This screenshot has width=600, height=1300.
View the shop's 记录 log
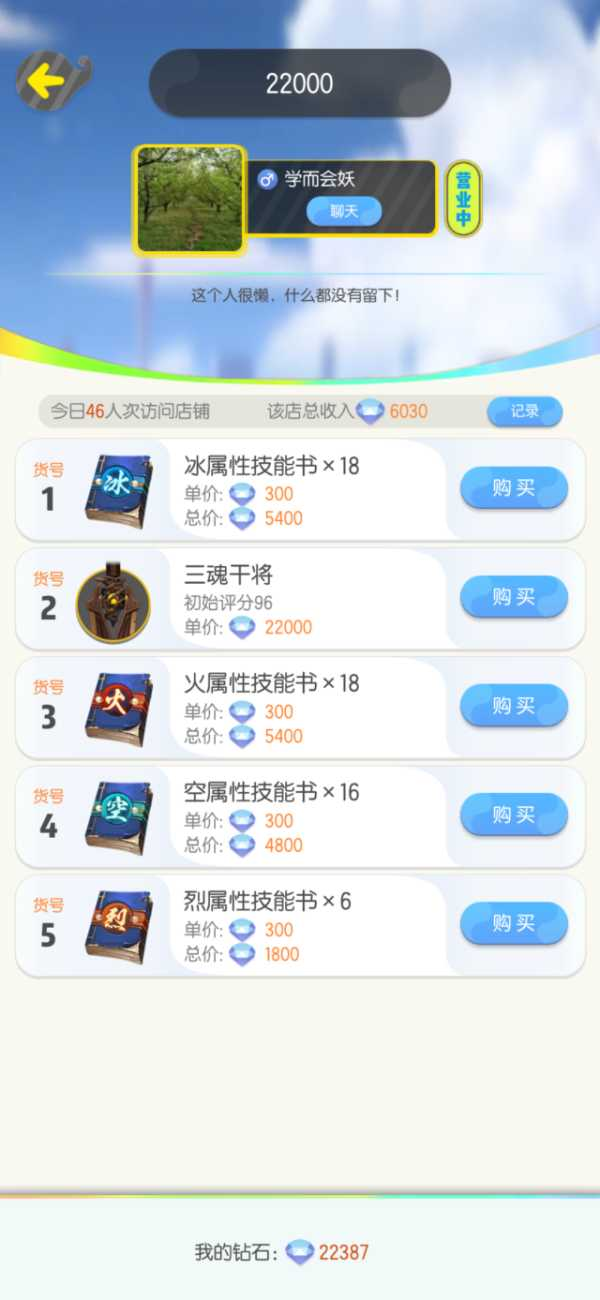point(524,411)
